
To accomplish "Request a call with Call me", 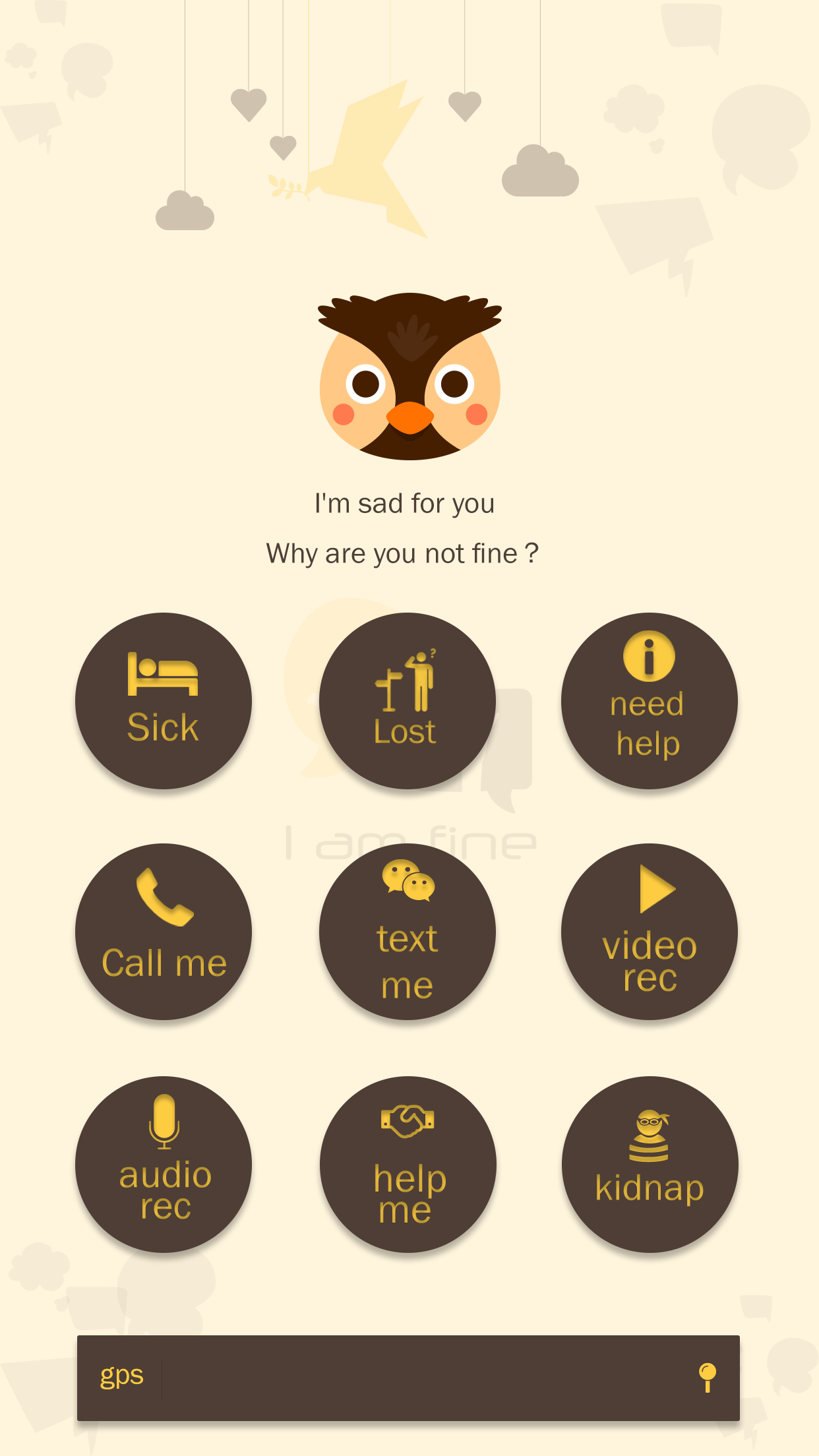I will (164, 932).
